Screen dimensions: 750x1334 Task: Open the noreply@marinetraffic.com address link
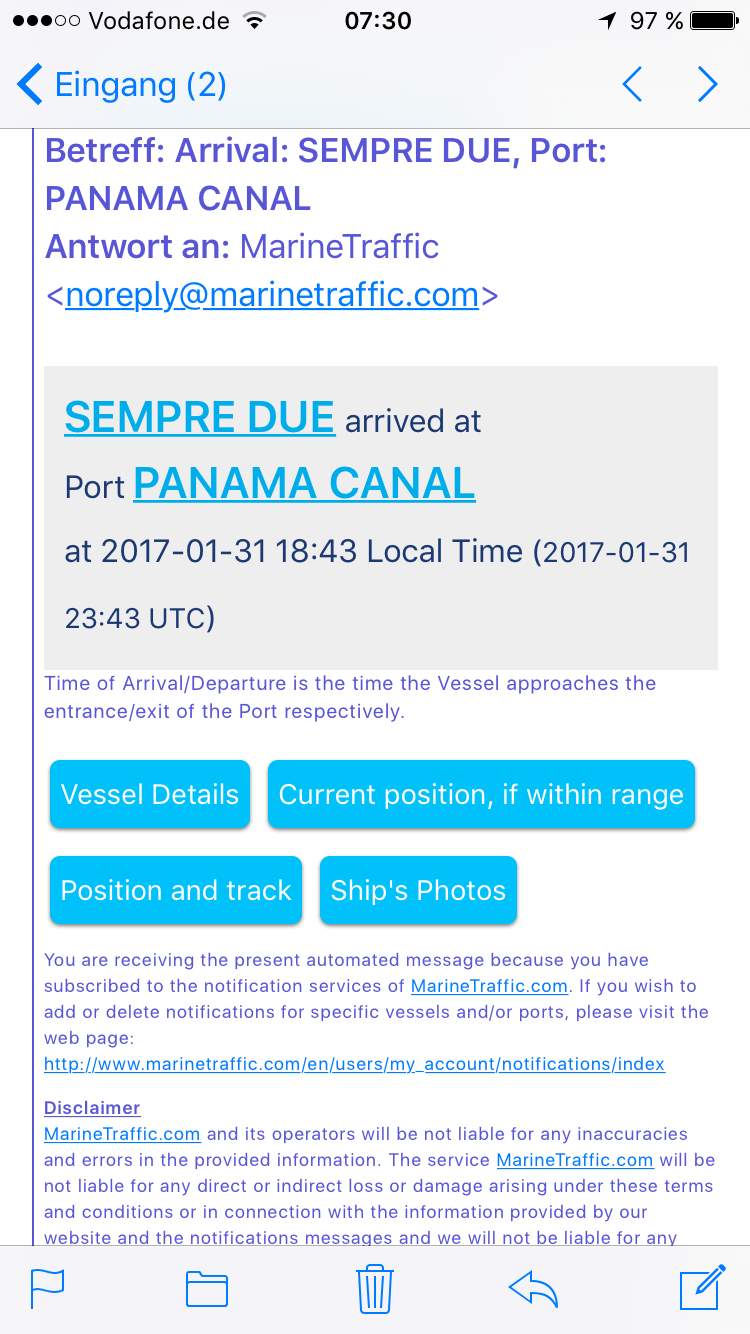pyautogui.click(x=272, y=295)
